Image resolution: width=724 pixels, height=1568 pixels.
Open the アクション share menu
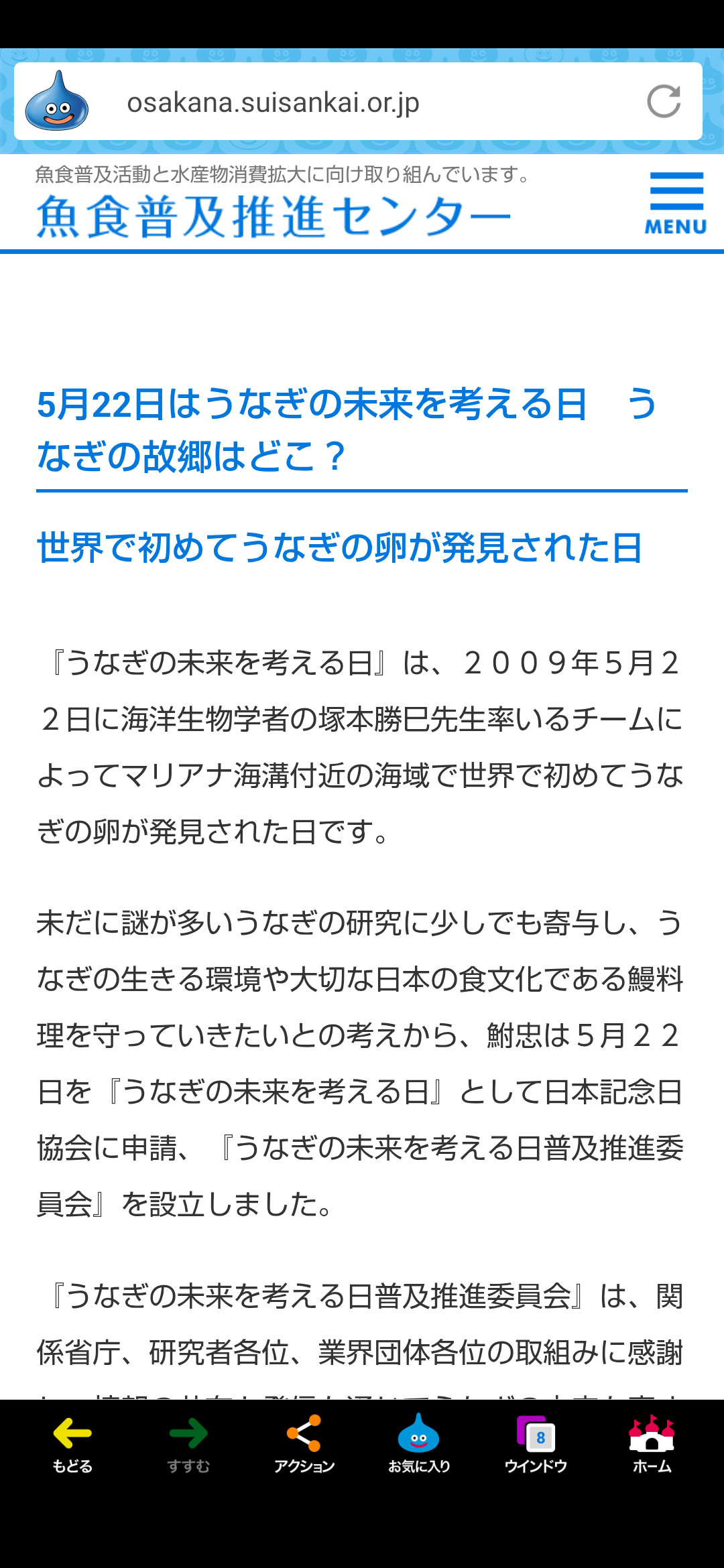pyautogui.click(x=304, y=1445)
